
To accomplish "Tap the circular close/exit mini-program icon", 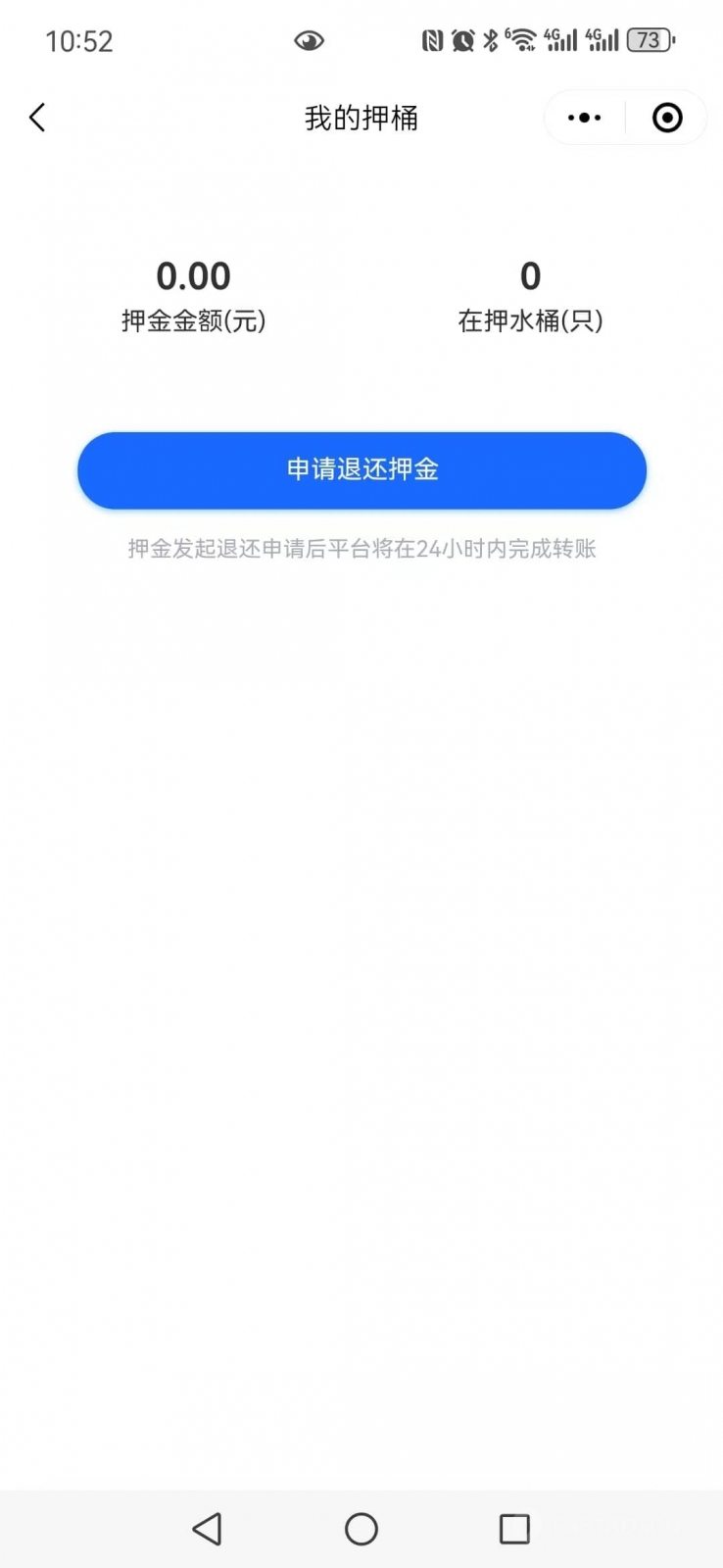I will 666,117.
